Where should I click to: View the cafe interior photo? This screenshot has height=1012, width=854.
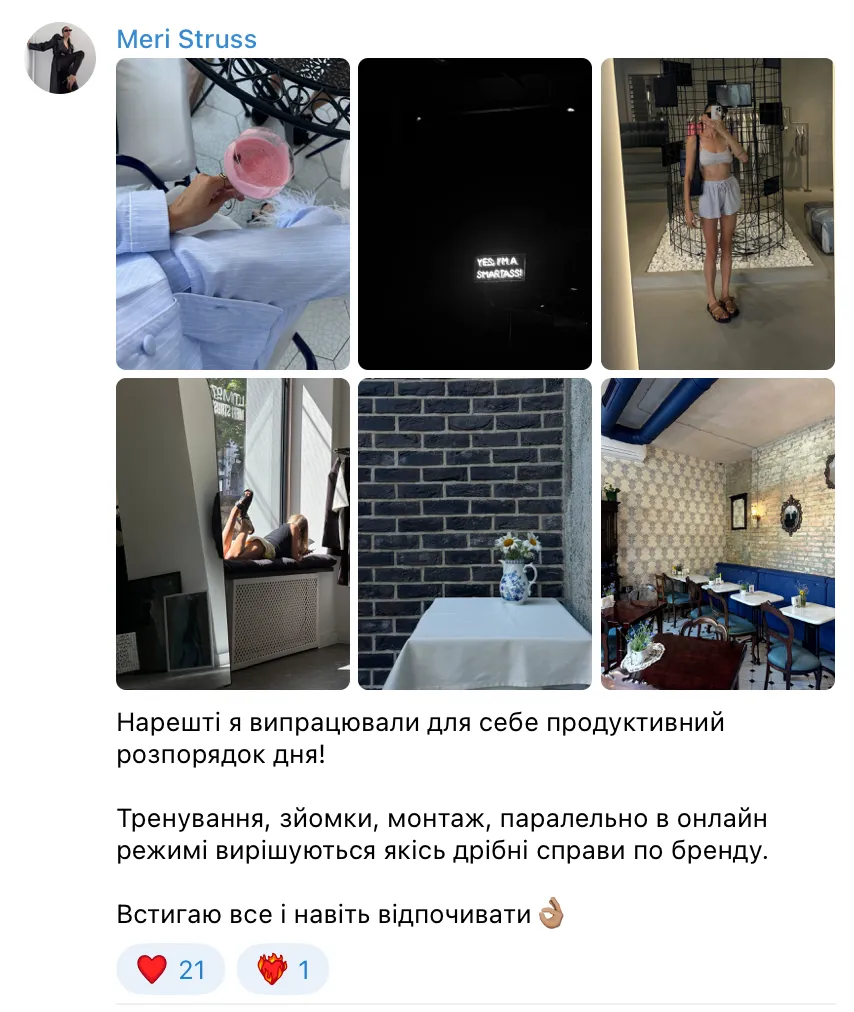coord(717,534)
